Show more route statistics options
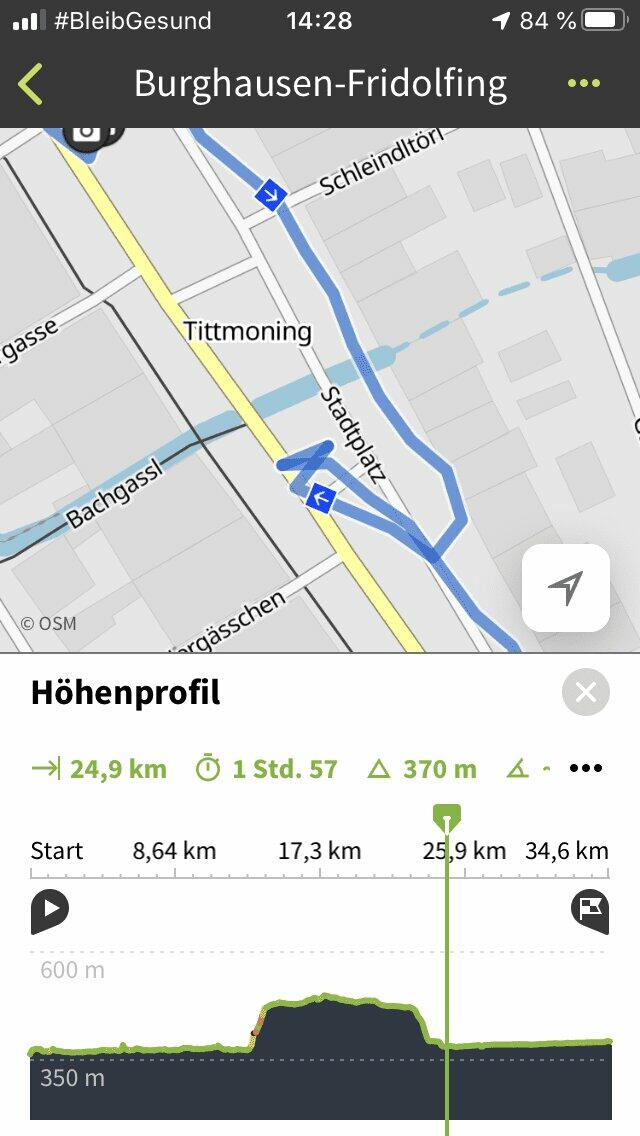This screenshot has height=1136, width=640. tap(586, 769)
